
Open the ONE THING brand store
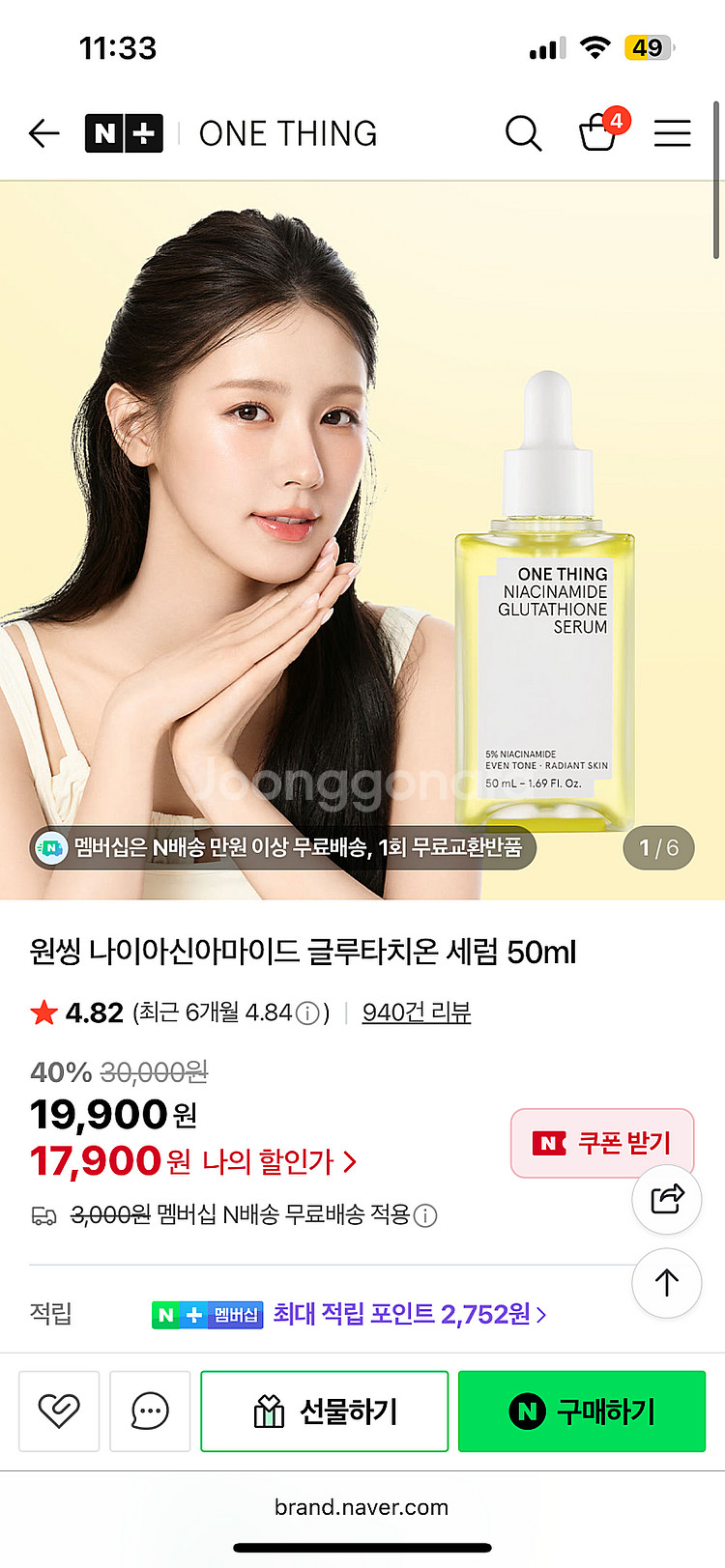click(288, 133)
